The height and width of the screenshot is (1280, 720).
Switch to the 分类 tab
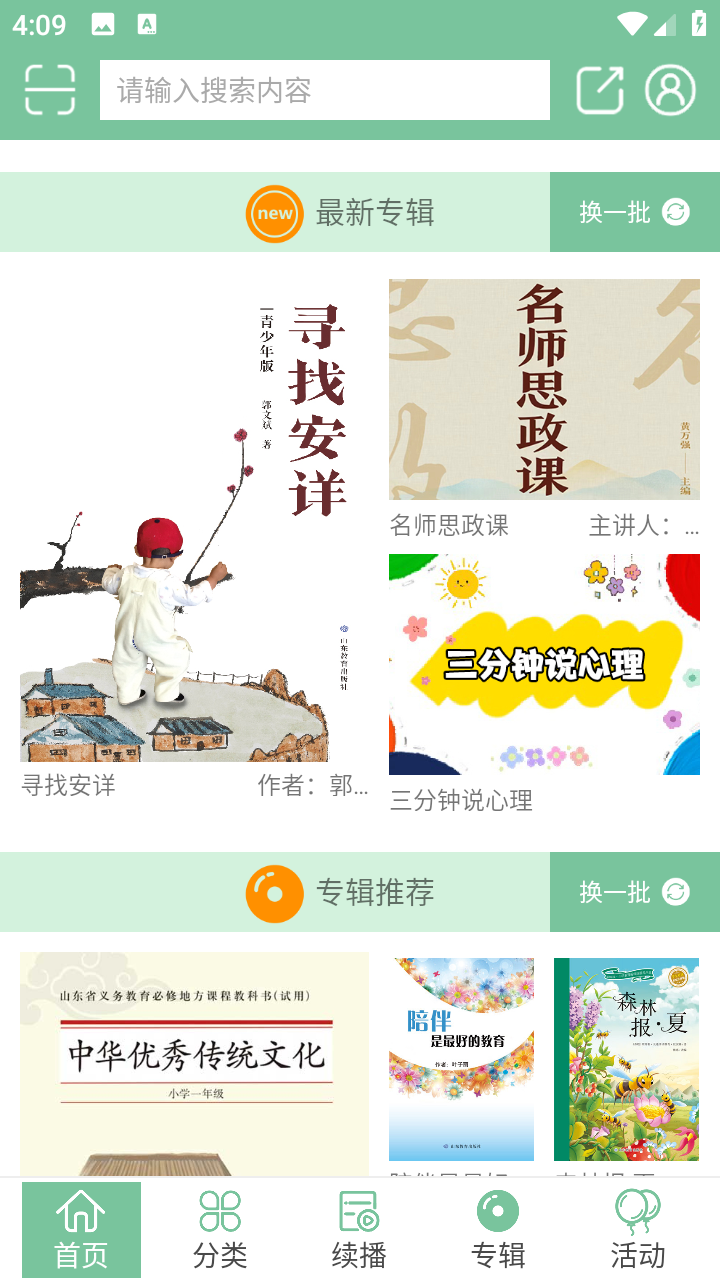point(220,1230)
